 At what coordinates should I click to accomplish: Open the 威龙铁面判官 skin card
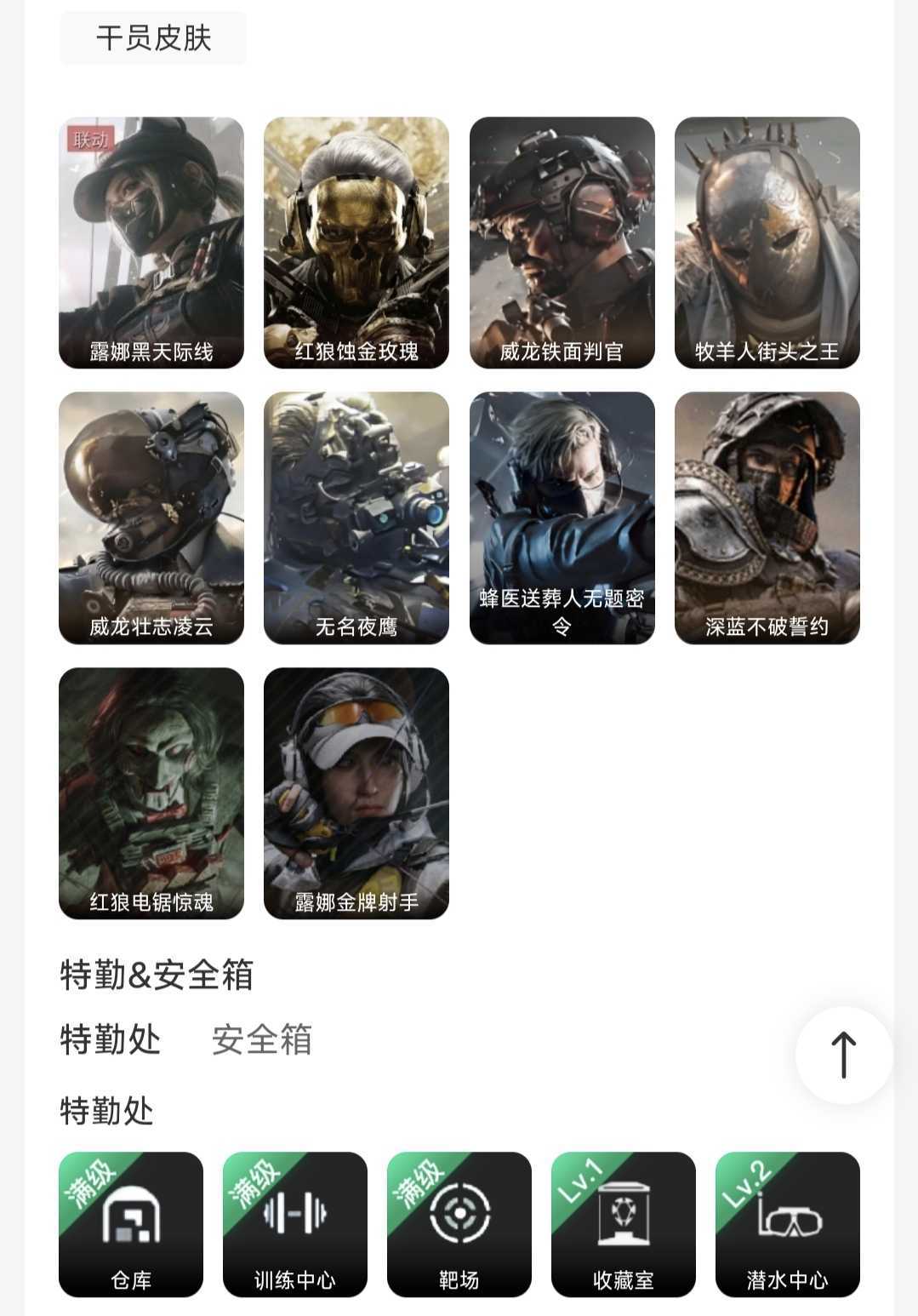coord(562,243)
